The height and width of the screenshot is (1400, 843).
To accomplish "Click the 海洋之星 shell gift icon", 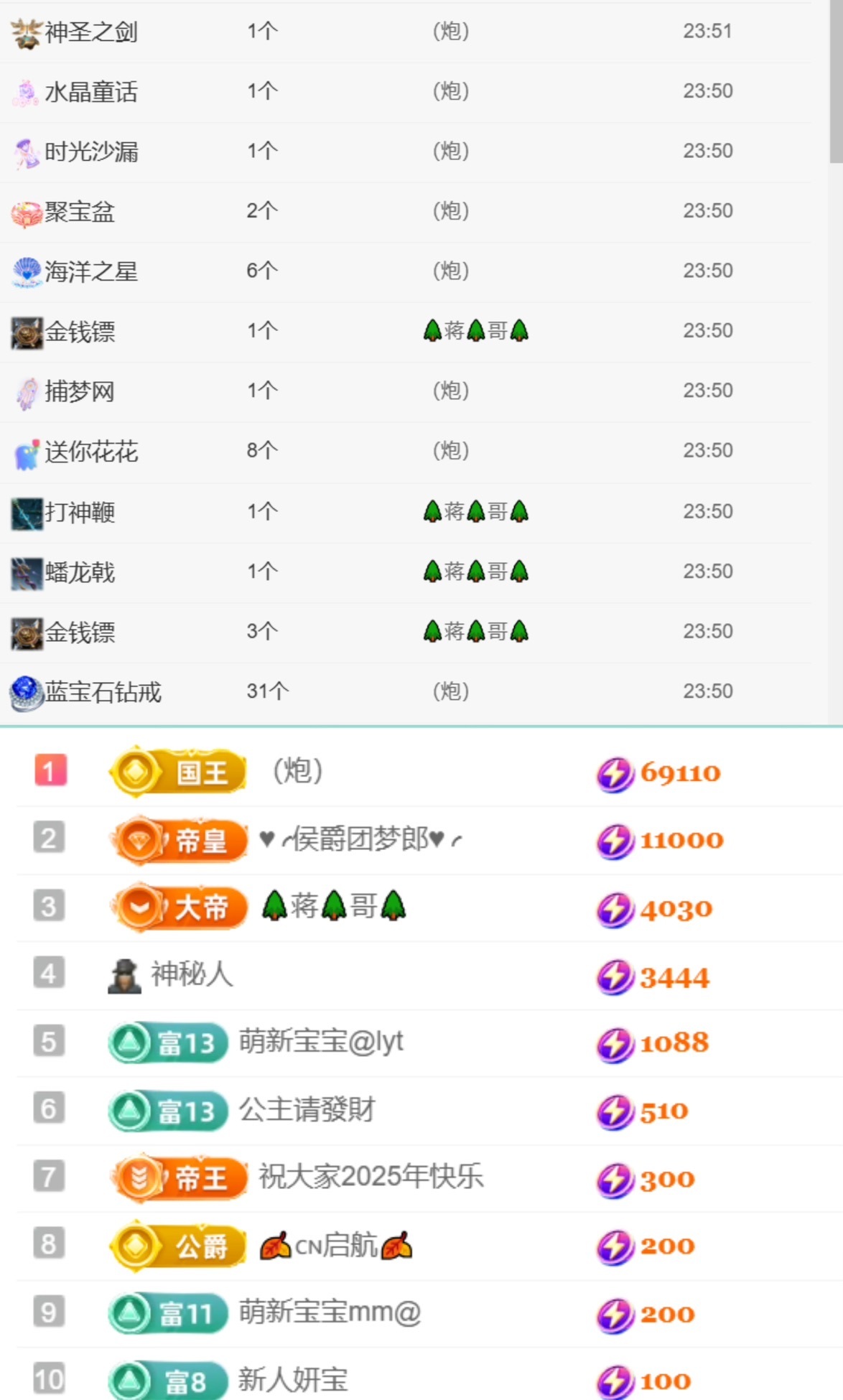I will coord(25,271).
